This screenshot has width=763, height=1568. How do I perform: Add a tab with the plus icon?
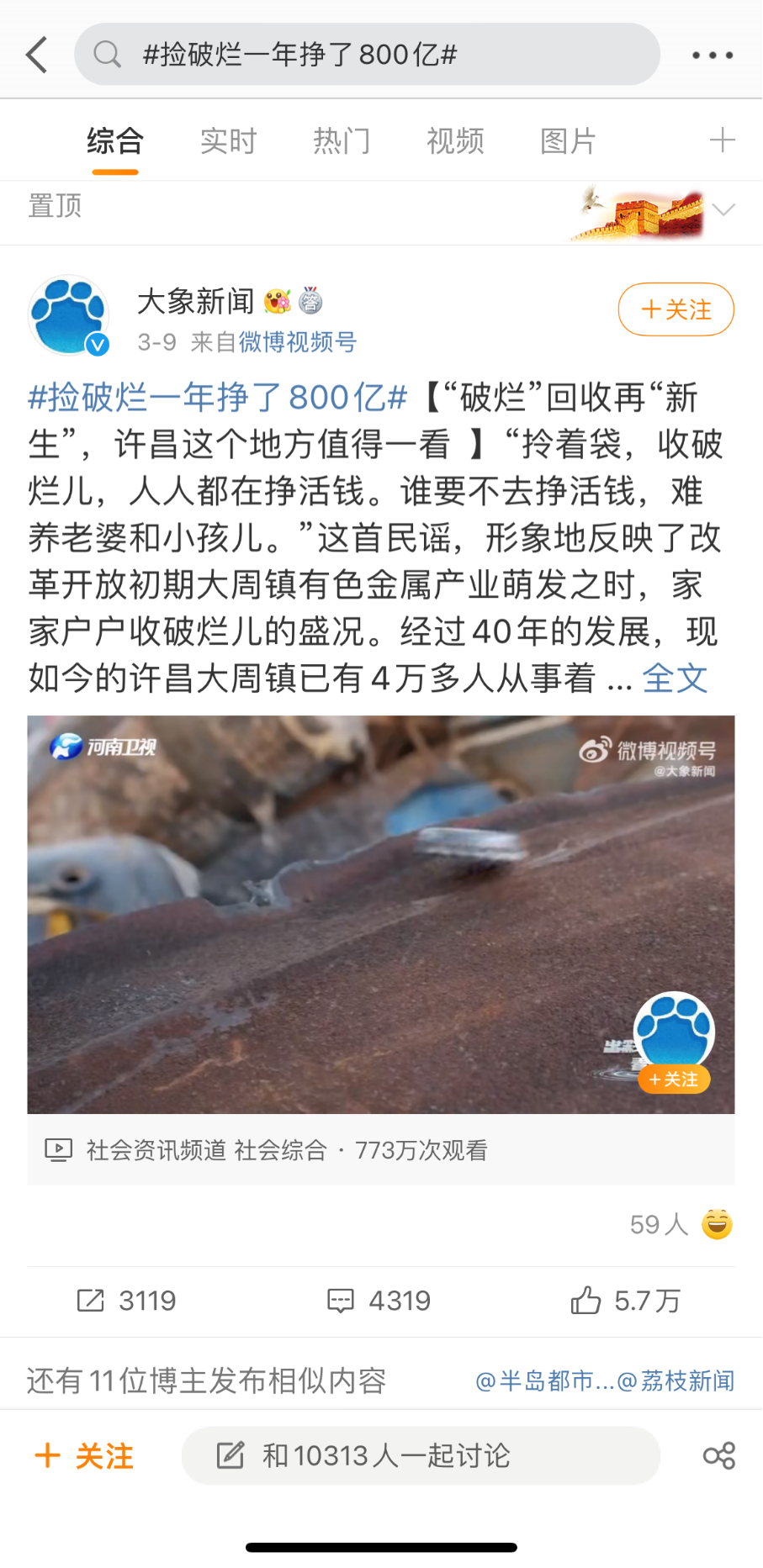pyautogui.click(x=722, y=140)
